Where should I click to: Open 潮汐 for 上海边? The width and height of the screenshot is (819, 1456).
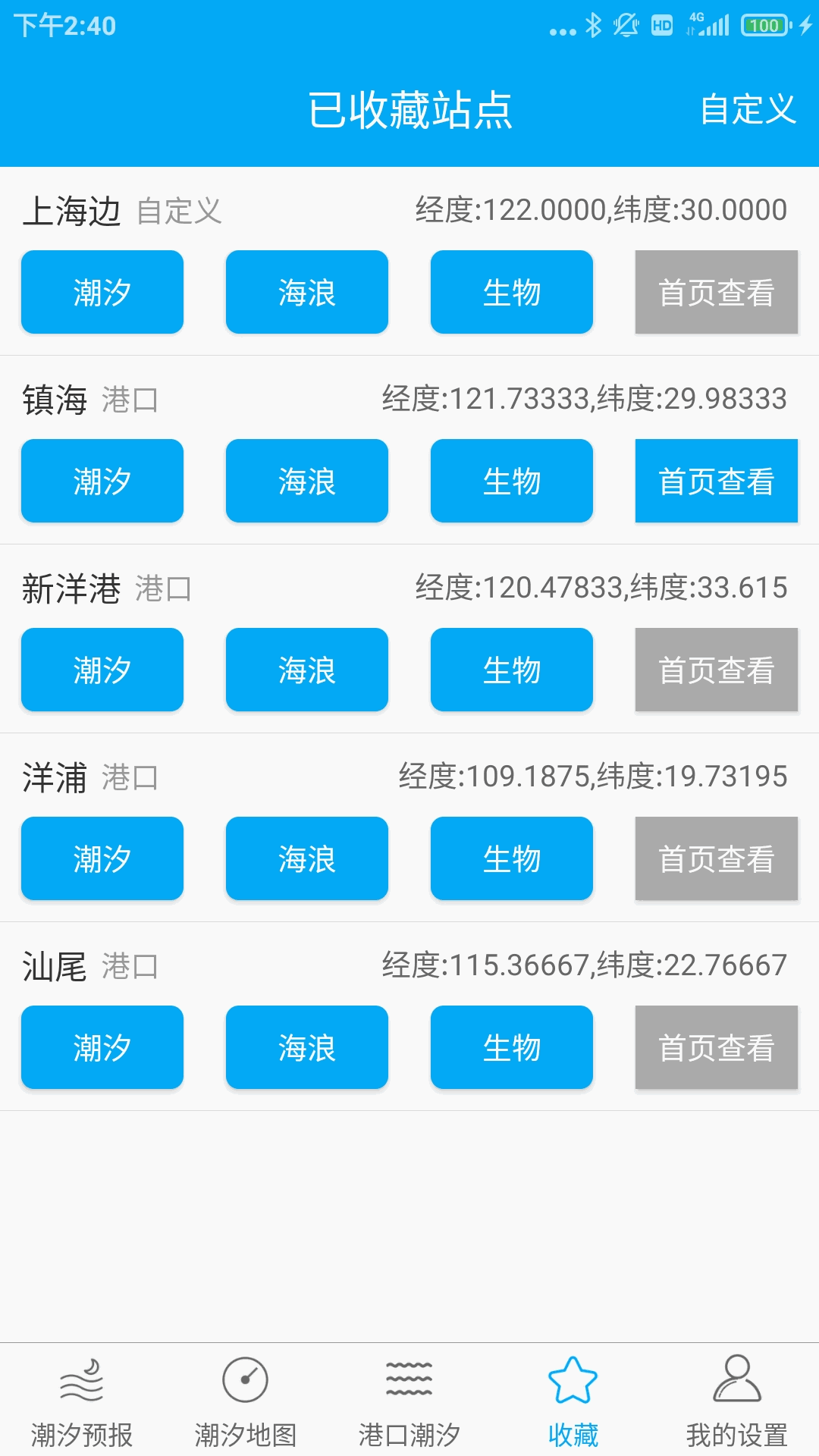click(102, 292)
